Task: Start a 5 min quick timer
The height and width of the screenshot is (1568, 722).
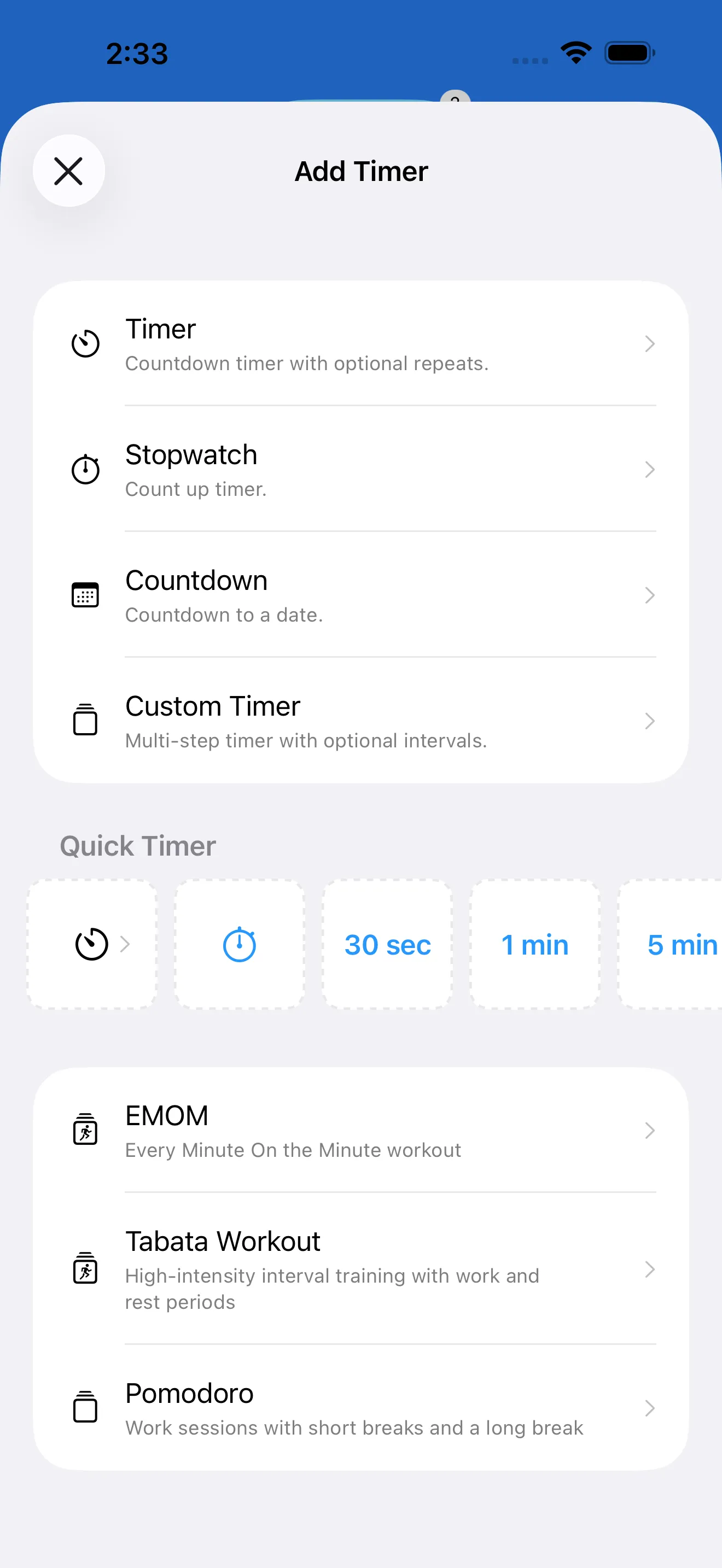Action: [681, 945]
